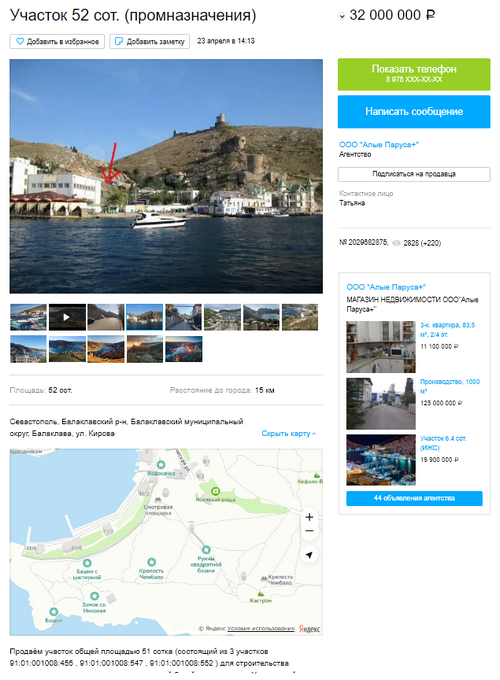Screen dimensions: 500x680
Task: Tap 'Написать сообщение' to message the seller
Action: click(x=414, y=111)
